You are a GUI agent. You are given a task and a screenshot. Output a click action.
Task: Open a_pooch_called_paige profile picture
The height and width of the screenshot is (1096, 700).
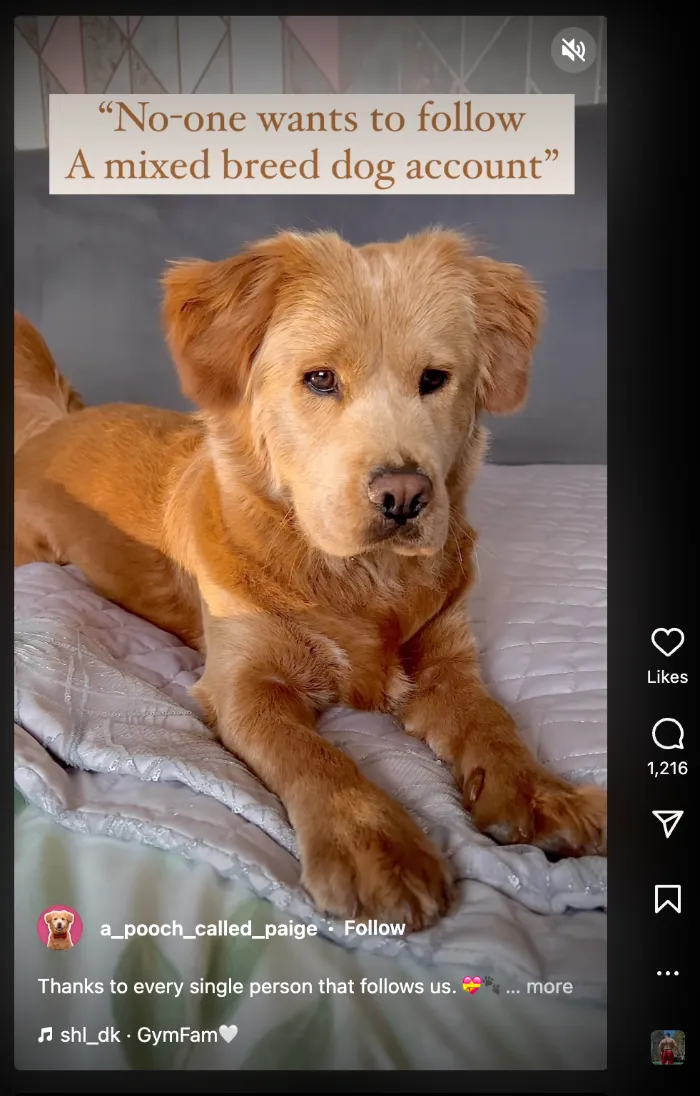point(60,928)
